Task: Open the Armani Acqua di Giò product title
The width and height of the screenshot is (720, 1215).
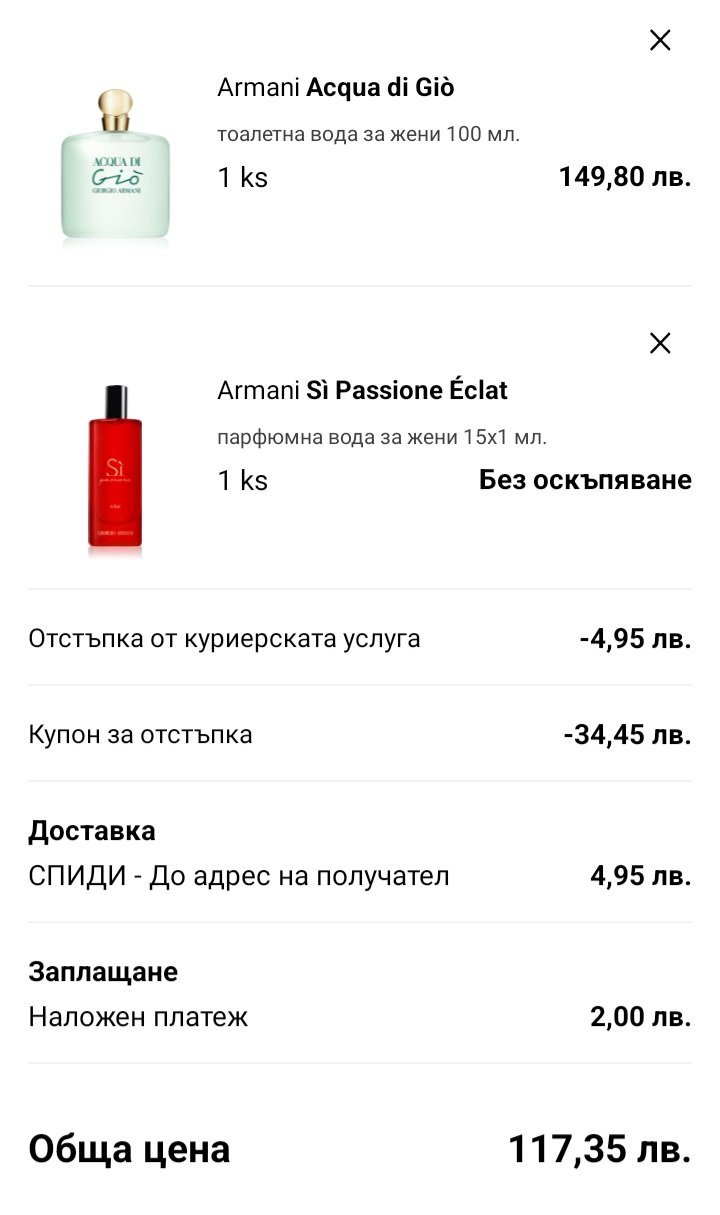Action: pyautogui.click(x=335, y=88)
